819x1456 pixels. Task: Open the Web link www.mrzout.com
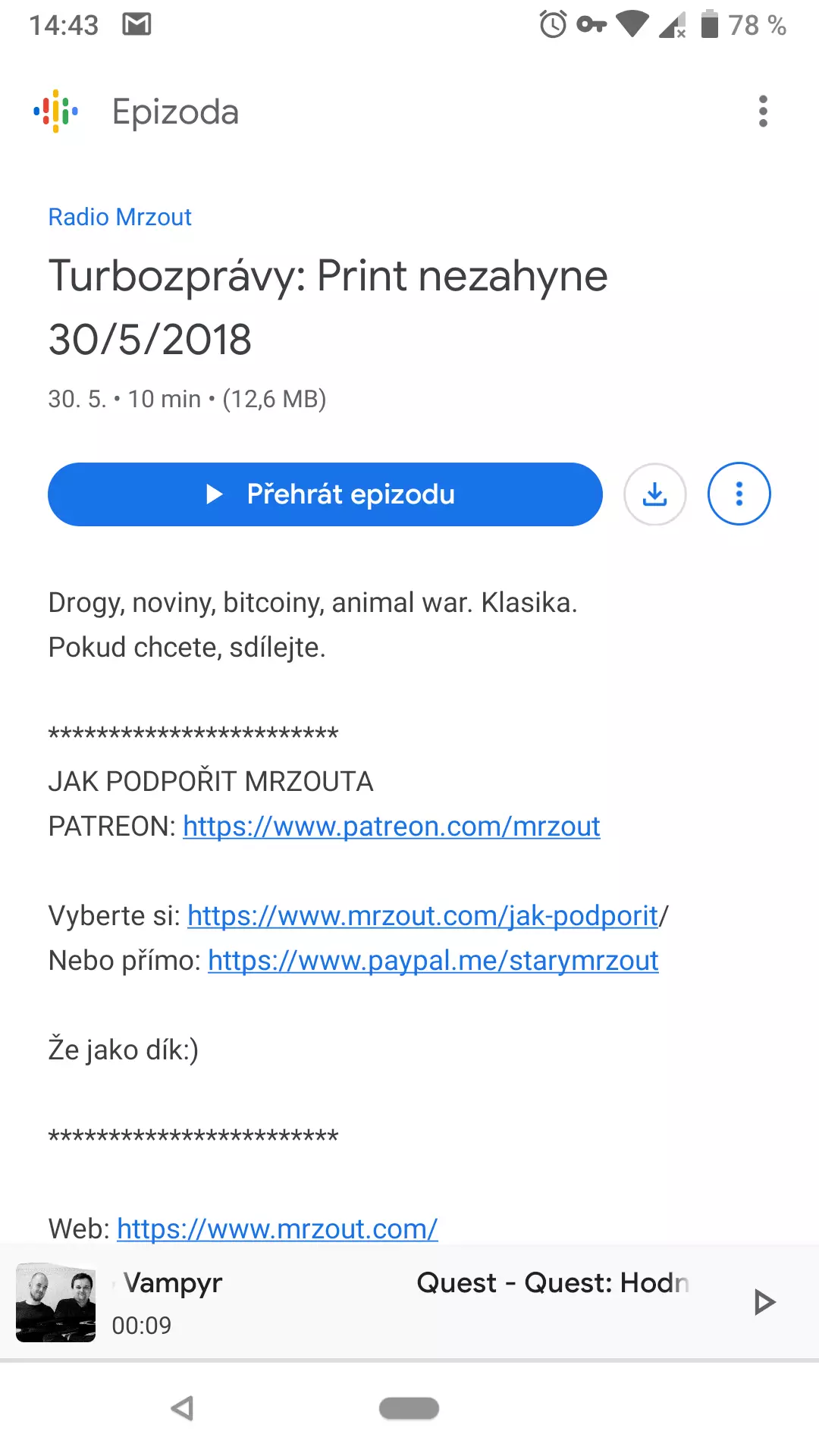(x=278, y=1228)
